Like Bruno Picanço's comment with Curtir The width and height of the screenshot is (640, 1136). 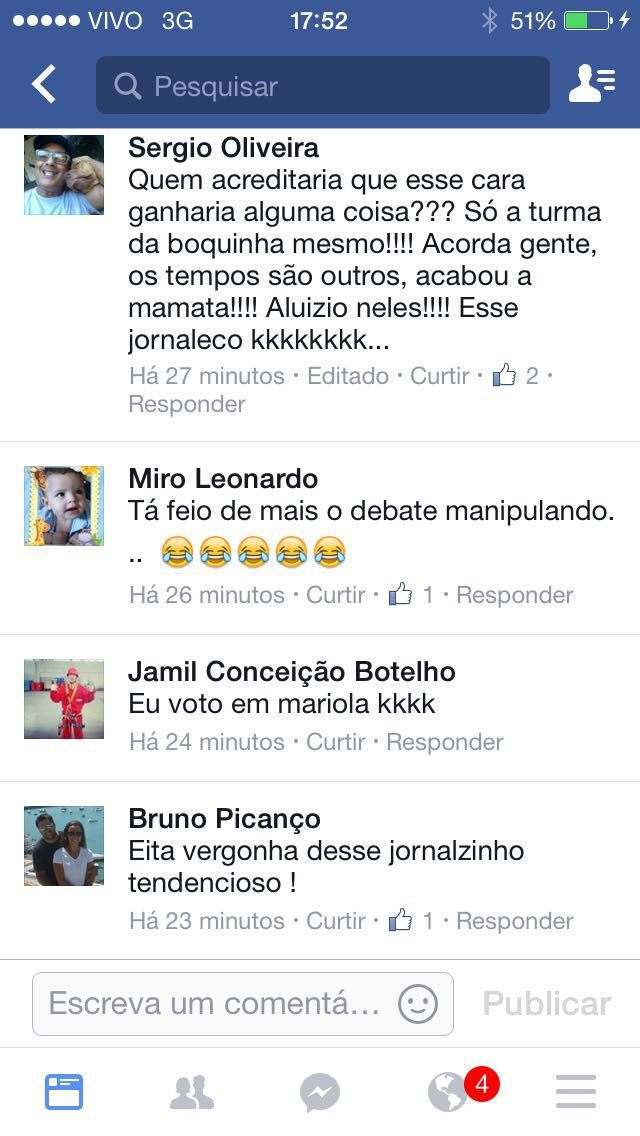(336, 921)
